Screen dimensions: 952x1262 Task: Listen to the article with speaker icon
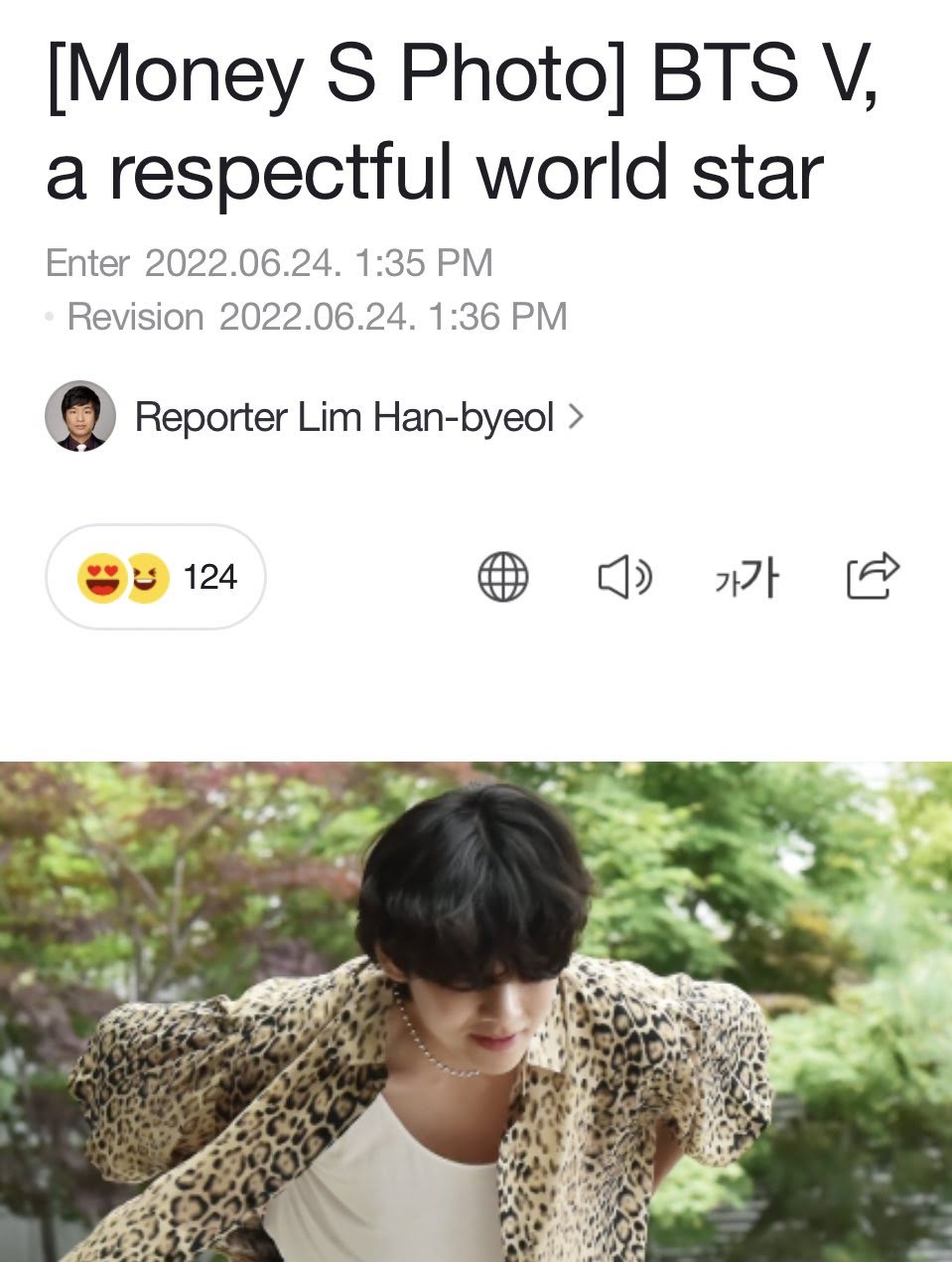tap(624, 577)
